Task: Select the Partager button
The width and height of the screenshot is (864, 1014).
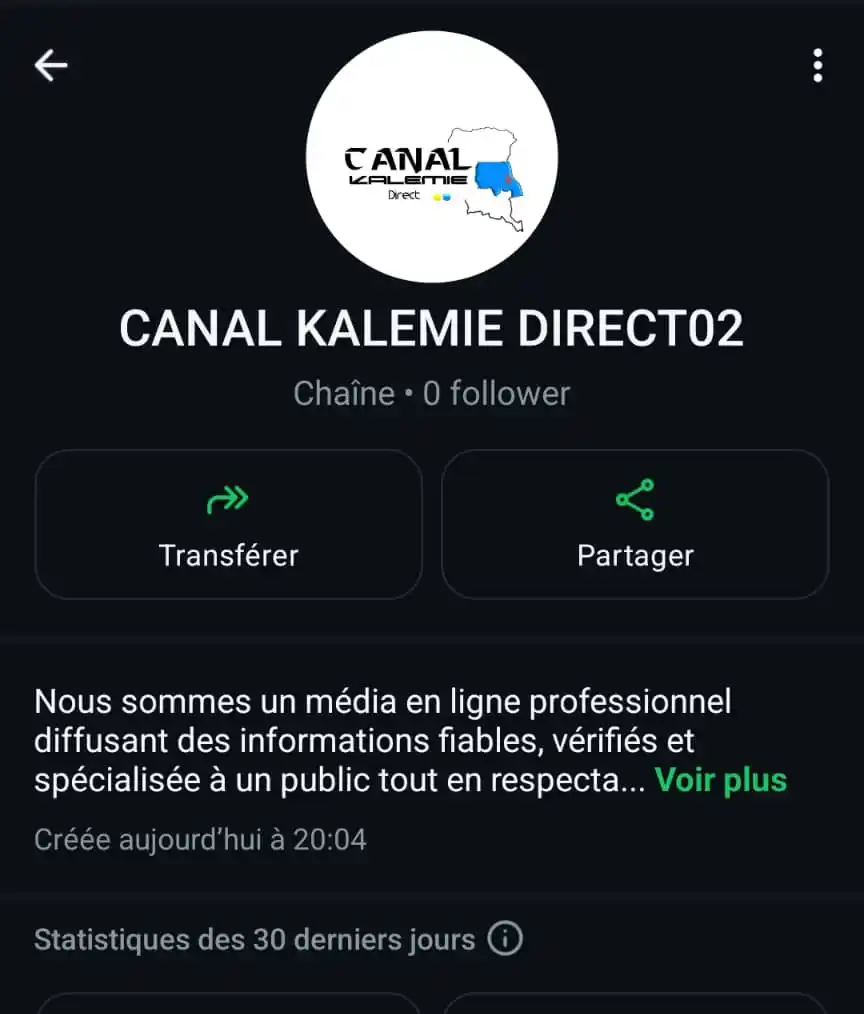Action: 634,524
